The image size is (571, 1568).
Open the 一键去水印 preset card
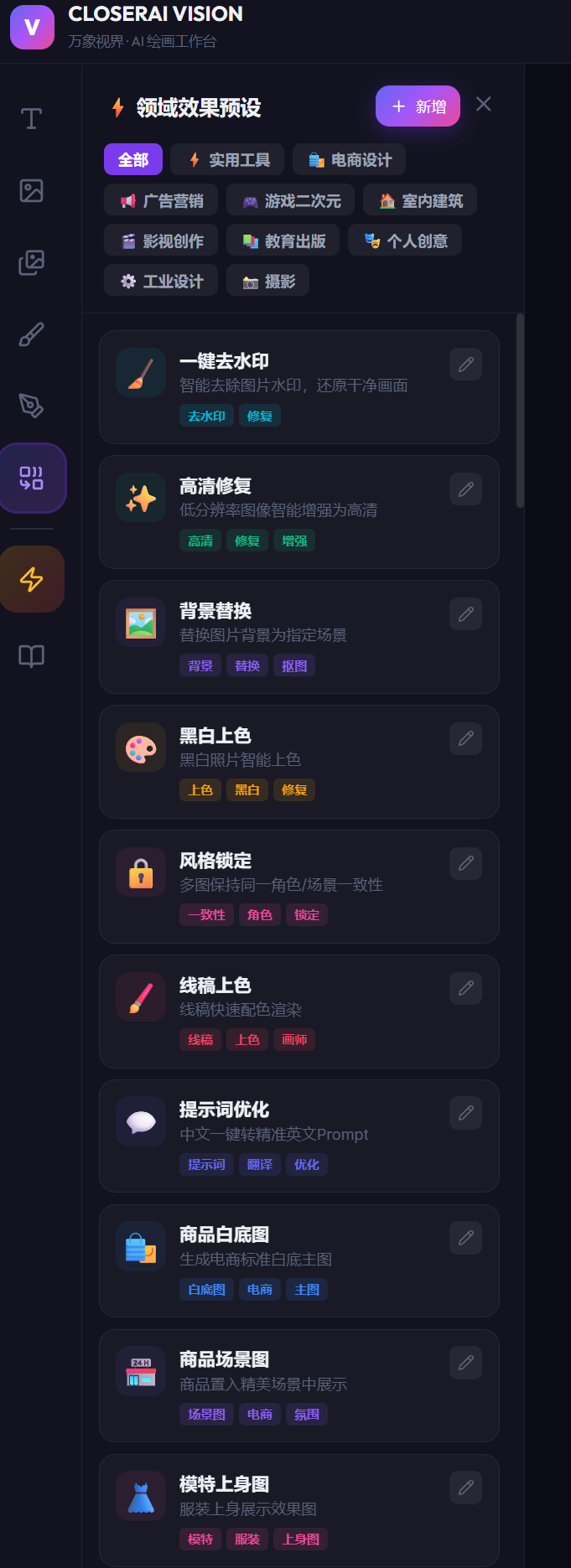tap(293, 386)
